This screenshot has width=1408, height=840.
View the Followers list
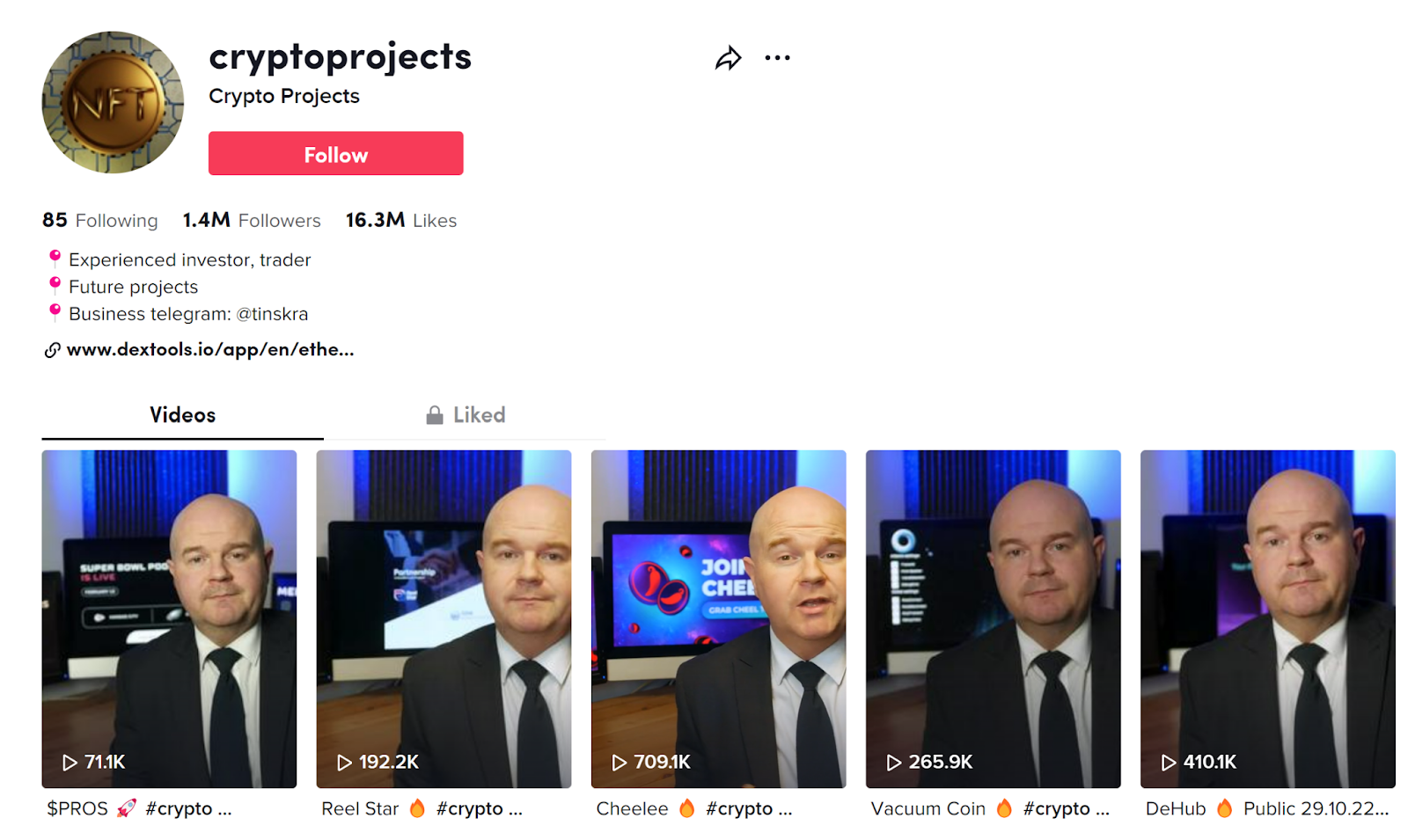(x=252, y=220)
